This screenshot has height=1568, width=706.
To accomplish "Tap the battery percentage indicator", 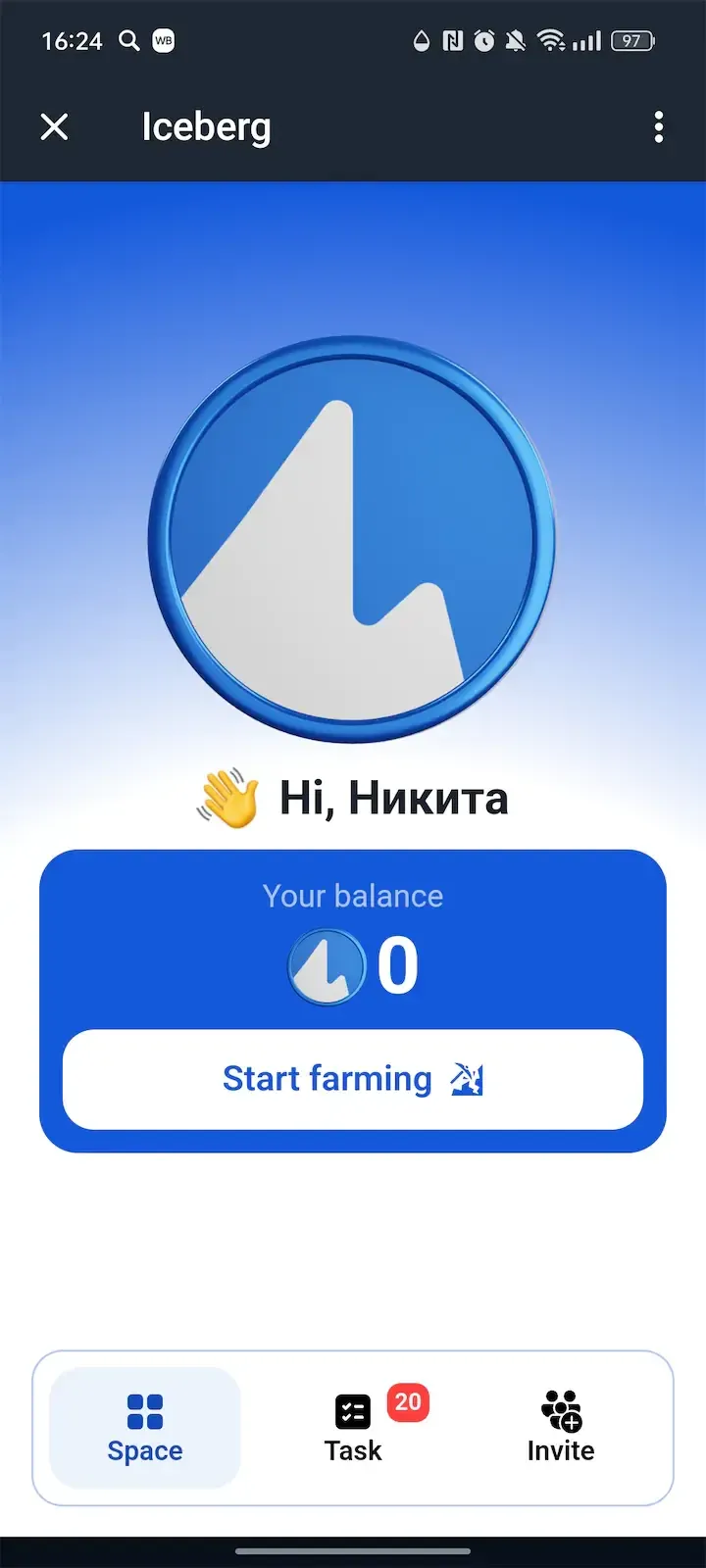I will [632, 41].
